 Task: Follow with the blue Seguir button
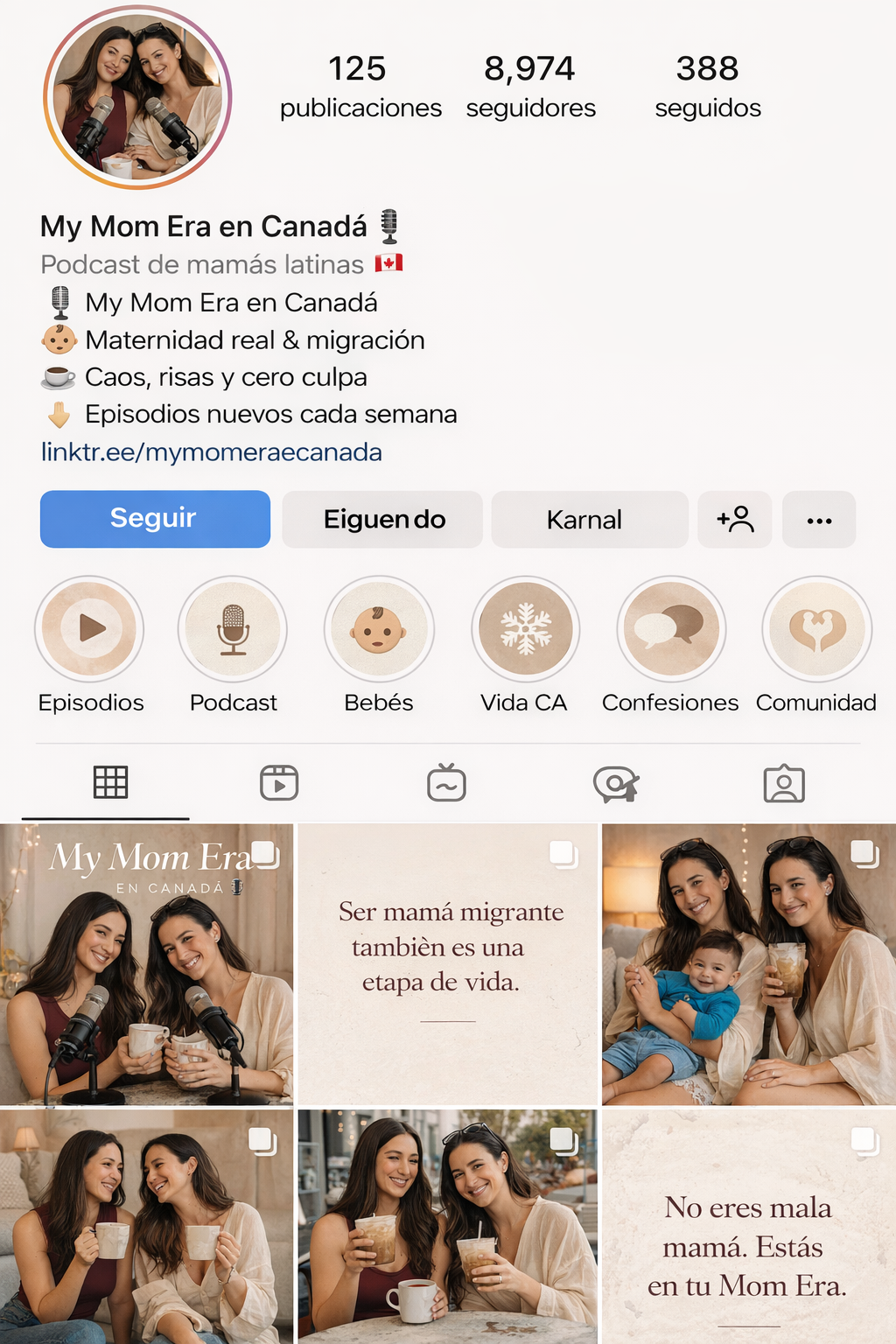[155, 519]
